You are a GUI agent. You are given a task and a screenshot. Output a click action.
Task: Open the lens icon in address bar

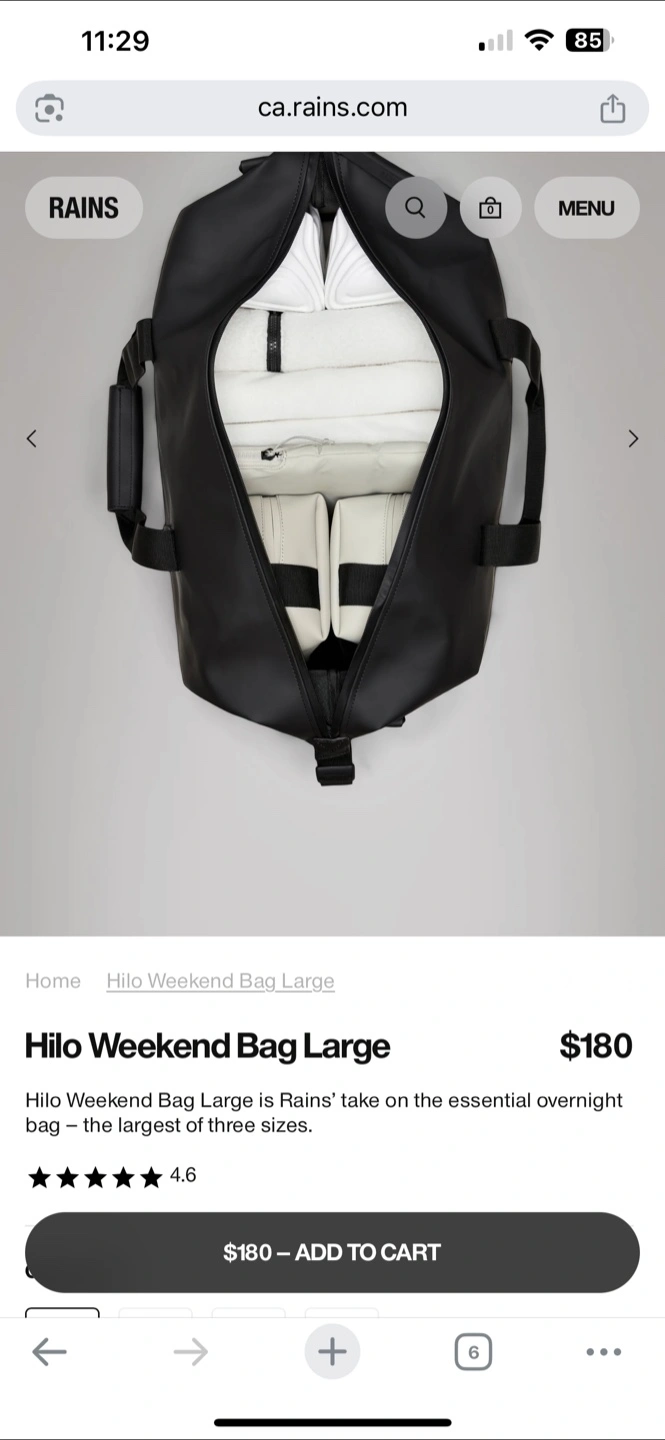pos(49,108)
